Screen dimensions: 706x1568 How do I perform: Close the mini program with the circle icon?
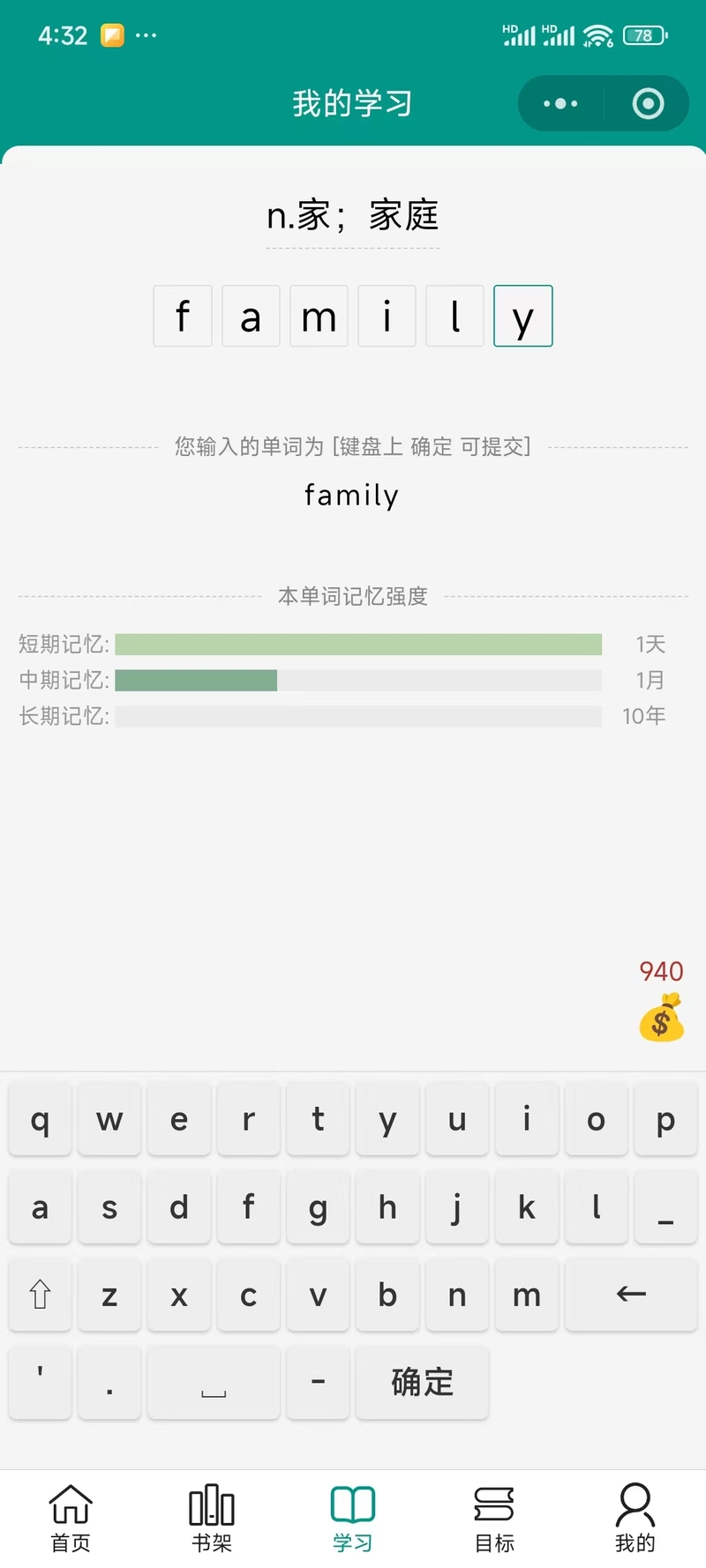pyautogui.click(x=648, y=104)
